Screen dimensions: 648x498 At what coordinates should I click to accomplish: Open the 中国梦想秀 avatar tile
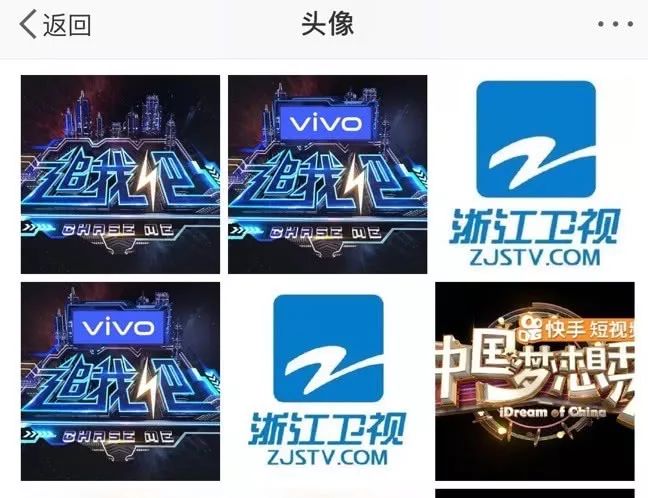tap(534, 381)
